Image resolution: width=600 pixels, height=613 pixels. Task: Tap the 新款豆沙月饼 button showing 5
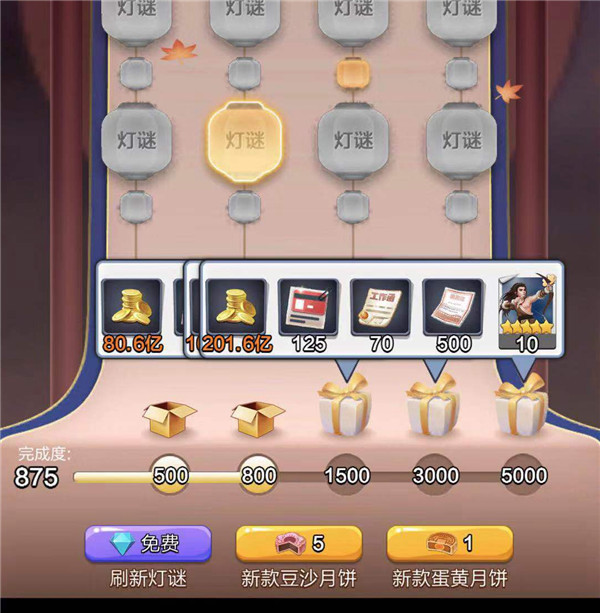coord(298,544)
